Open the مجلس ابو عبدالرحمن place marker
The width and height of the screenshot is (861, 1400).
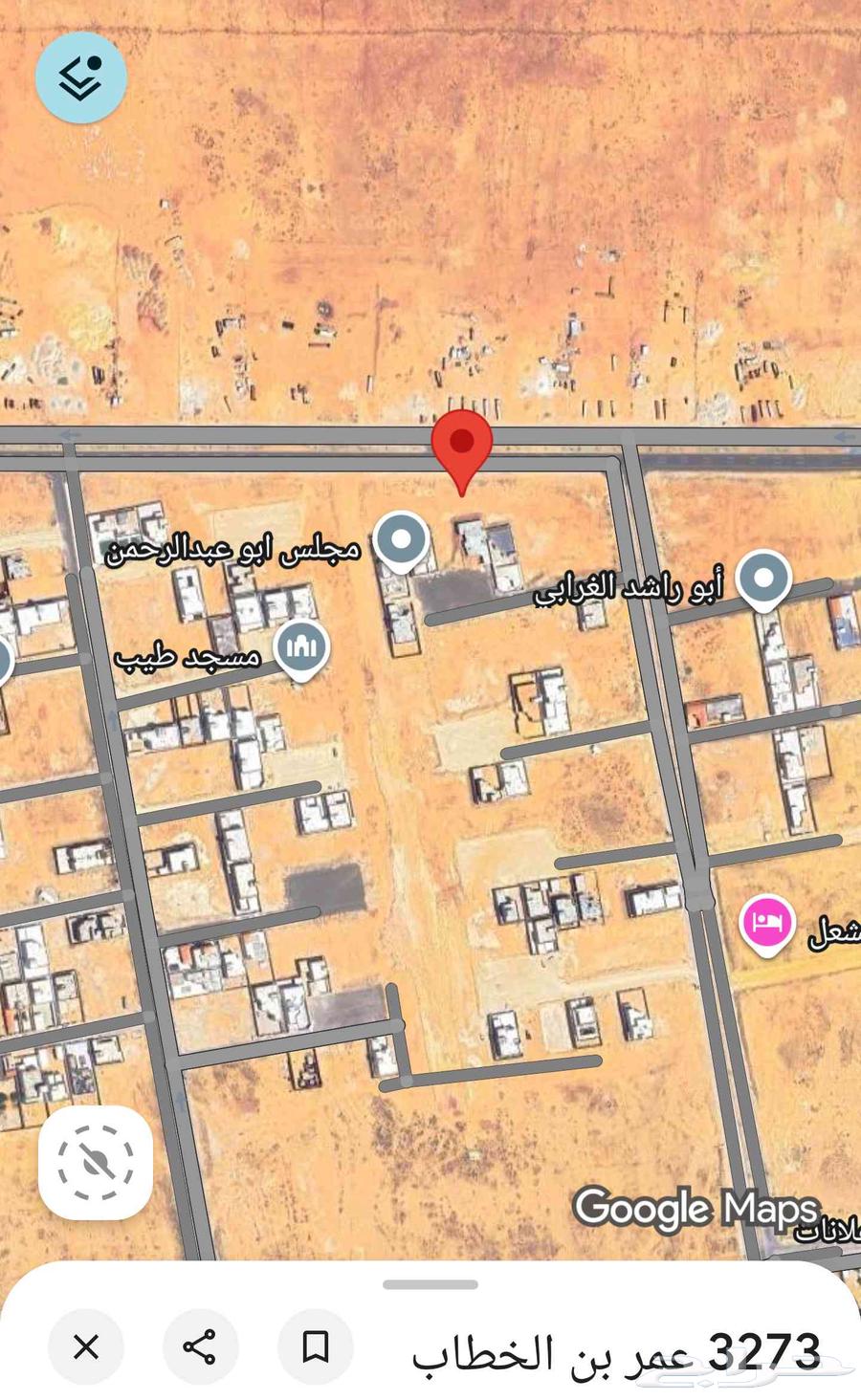click(402, 540)
